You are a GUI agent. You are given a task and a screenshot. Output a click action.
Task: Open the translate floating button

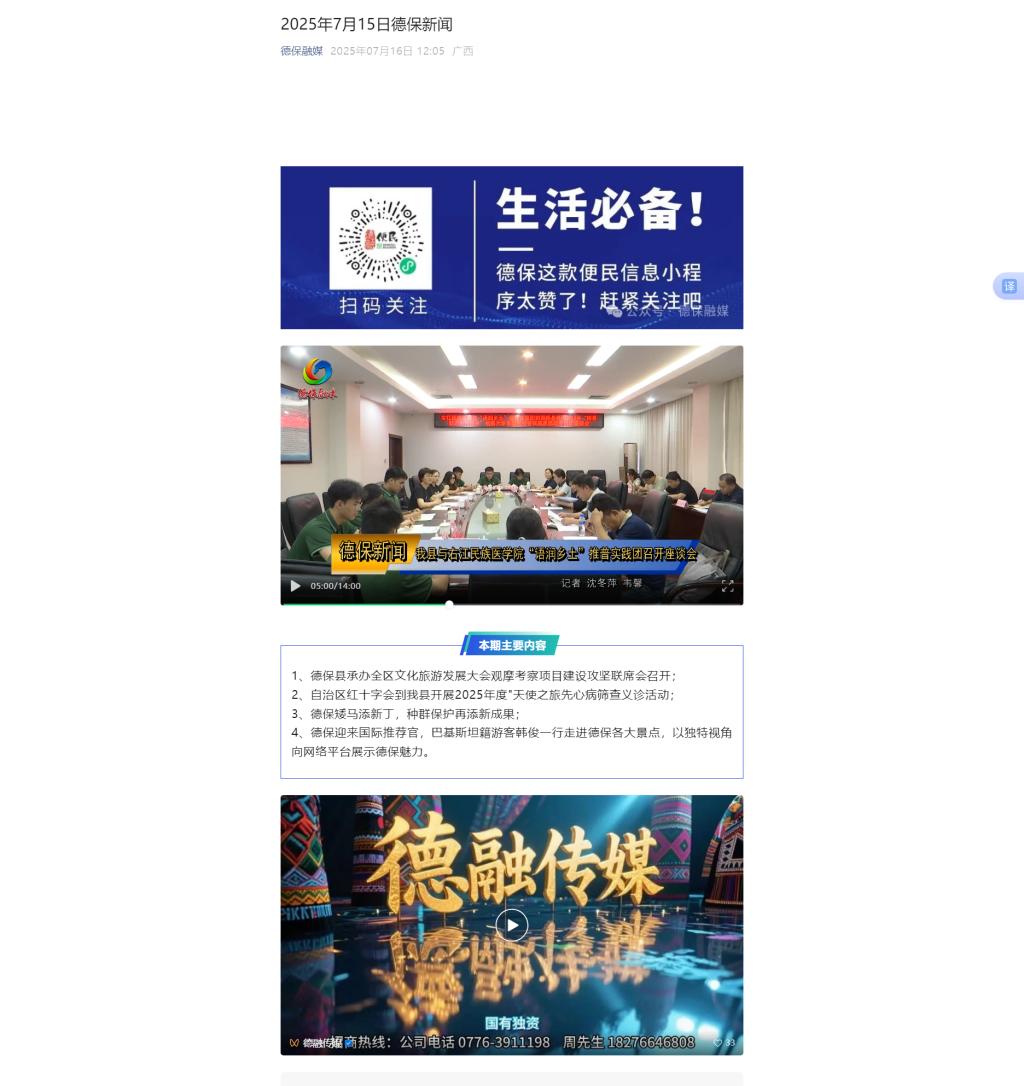pos(1008,286)
